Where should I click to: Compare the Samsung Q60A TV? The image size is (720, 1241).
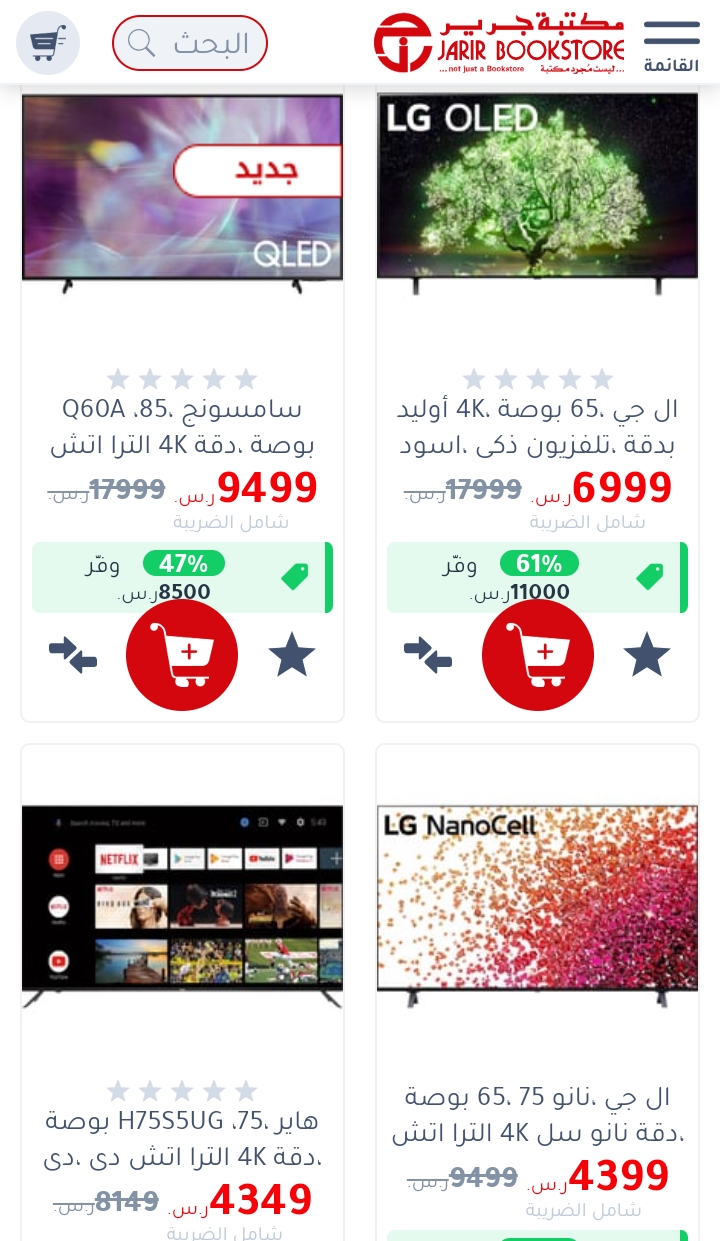point(73,655)
